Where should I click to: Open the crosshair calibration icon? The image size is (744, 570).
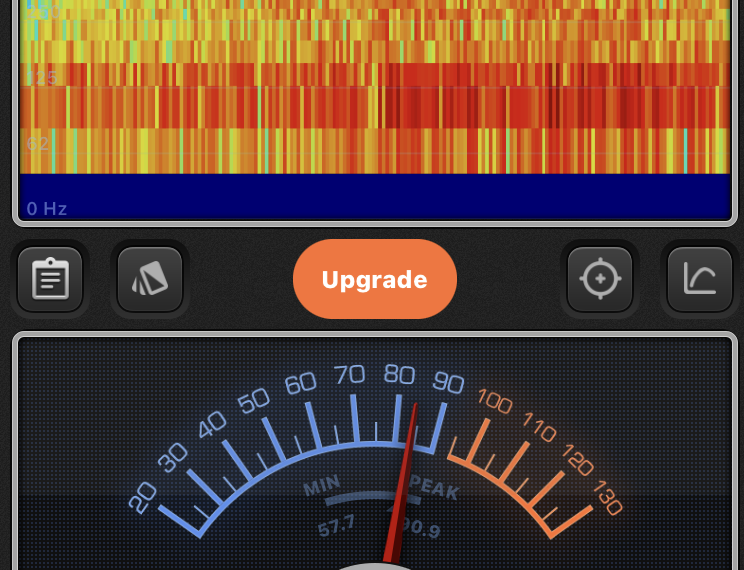click(x=600, y=280)
